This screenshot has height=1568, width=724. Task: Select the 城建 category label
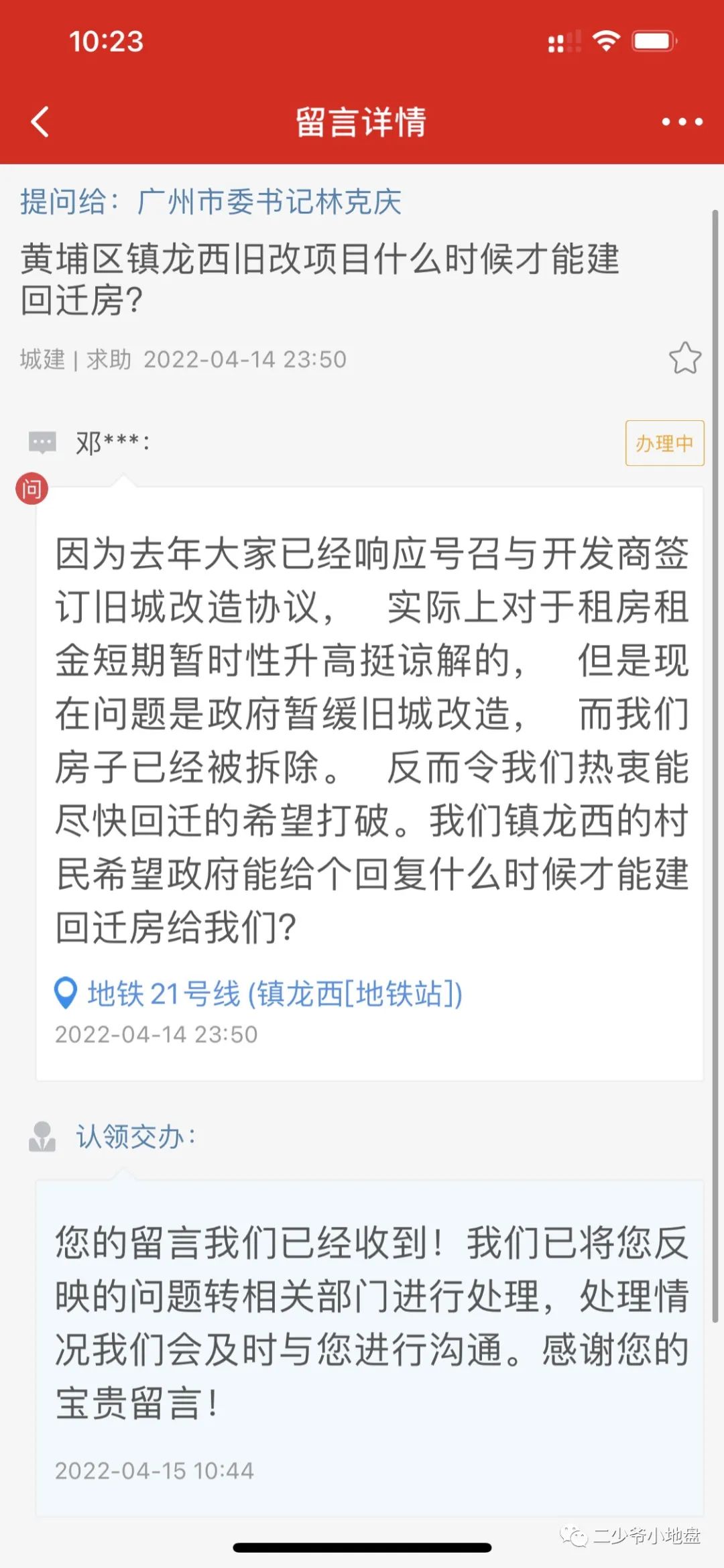tap(42, 359)
